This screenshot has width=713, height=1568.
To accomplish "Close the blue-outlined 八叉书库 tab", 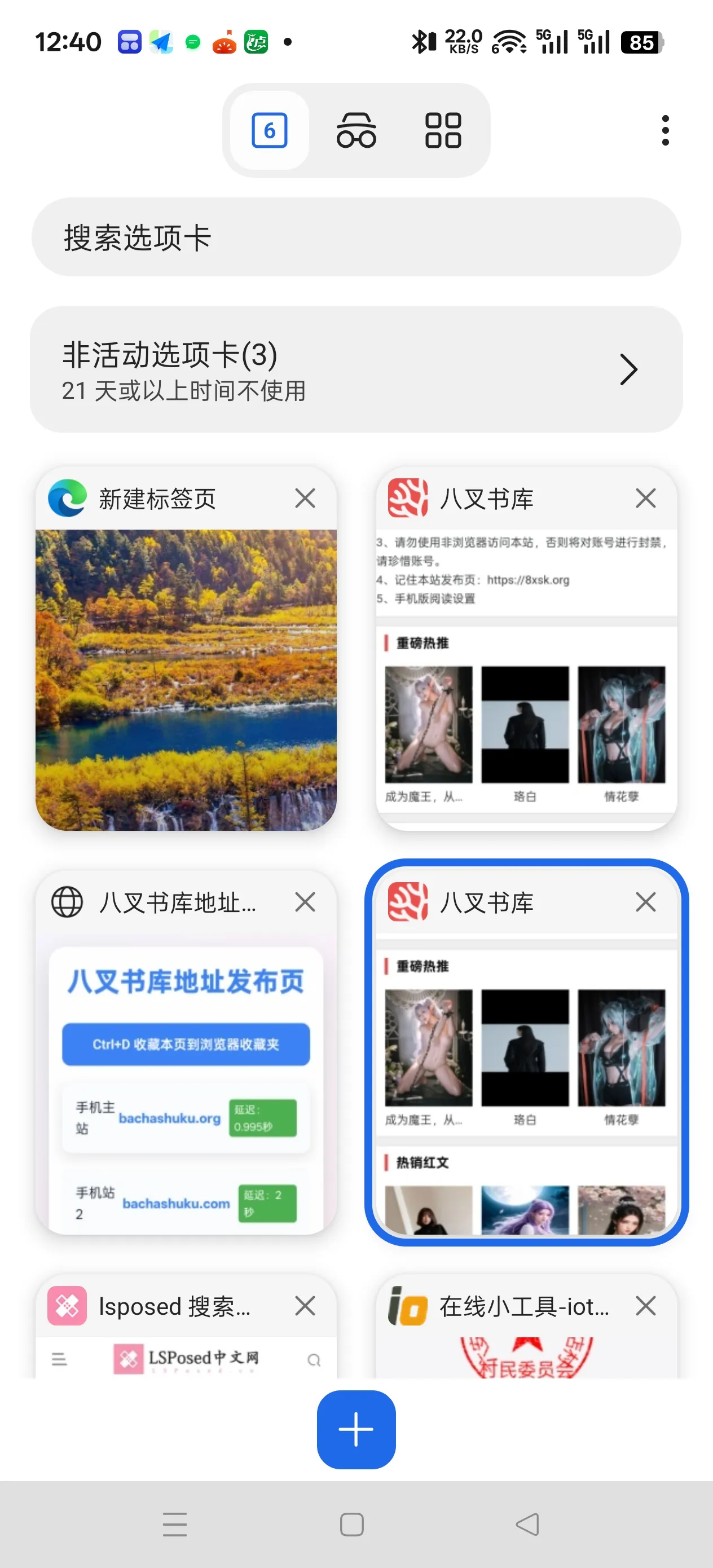I will point(645,901).
